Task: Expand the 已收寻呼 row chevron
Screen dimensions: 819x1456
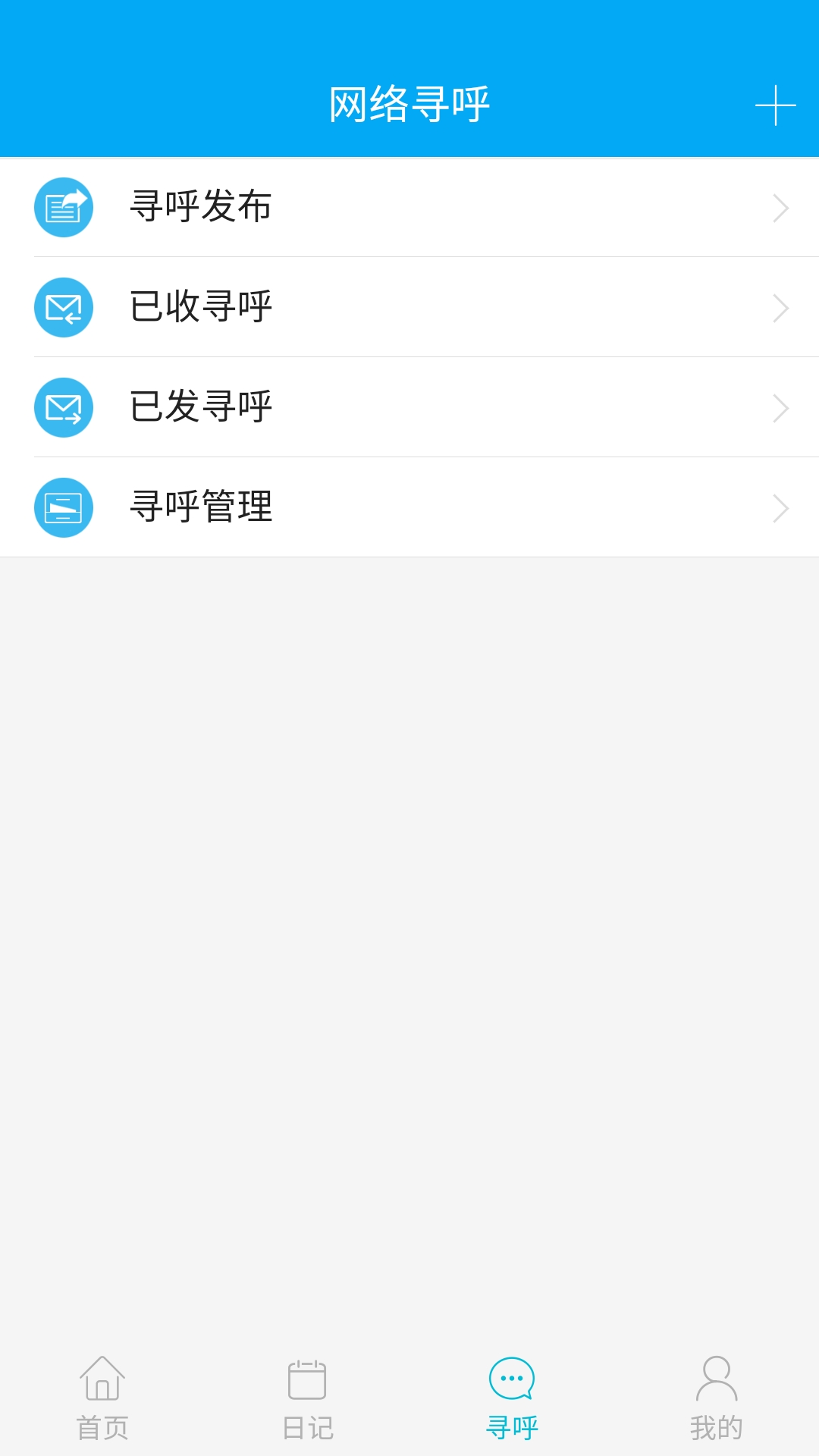Action: [781, 307]
